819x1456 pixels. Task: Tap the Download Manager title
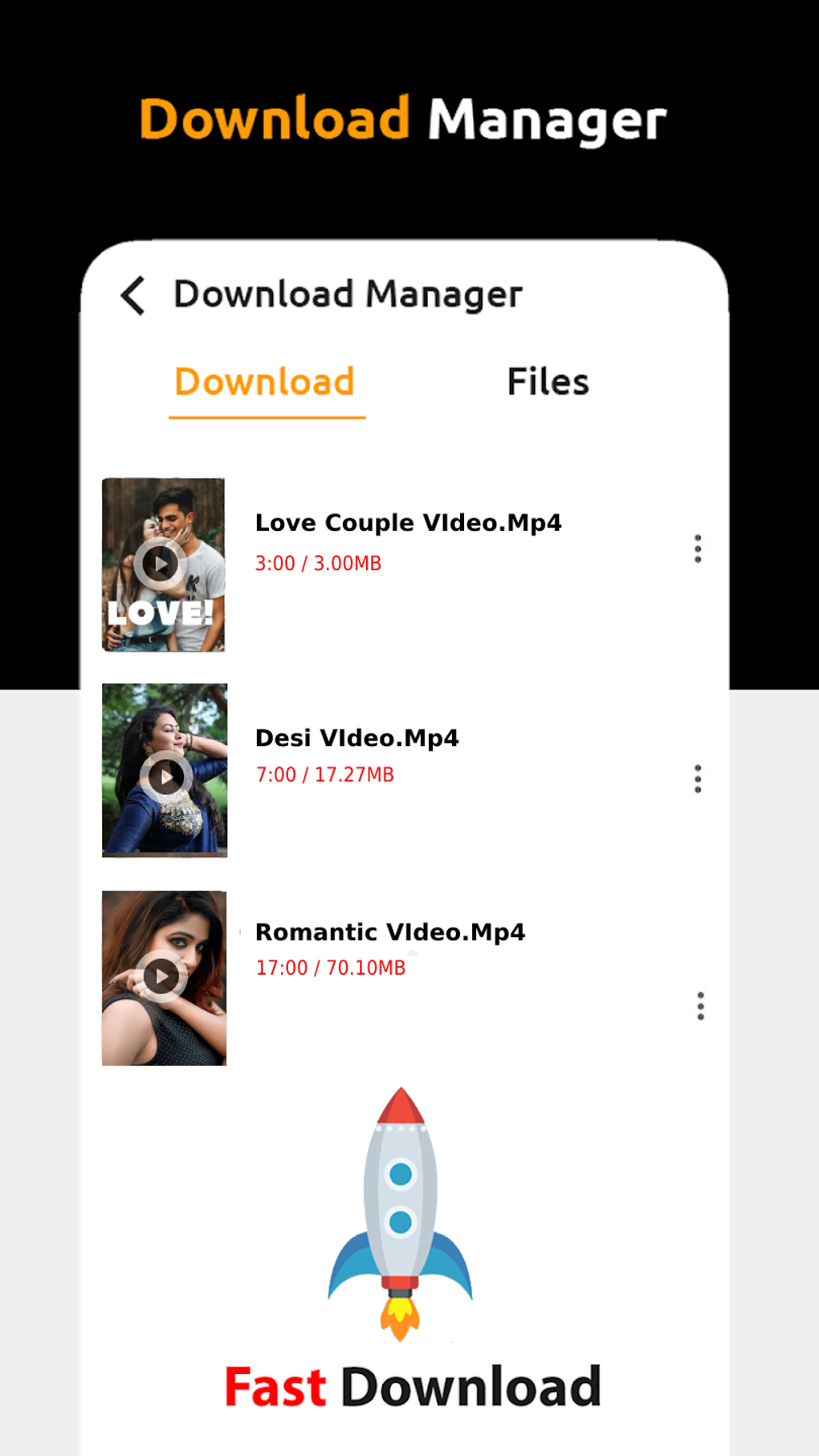[348, 294]
